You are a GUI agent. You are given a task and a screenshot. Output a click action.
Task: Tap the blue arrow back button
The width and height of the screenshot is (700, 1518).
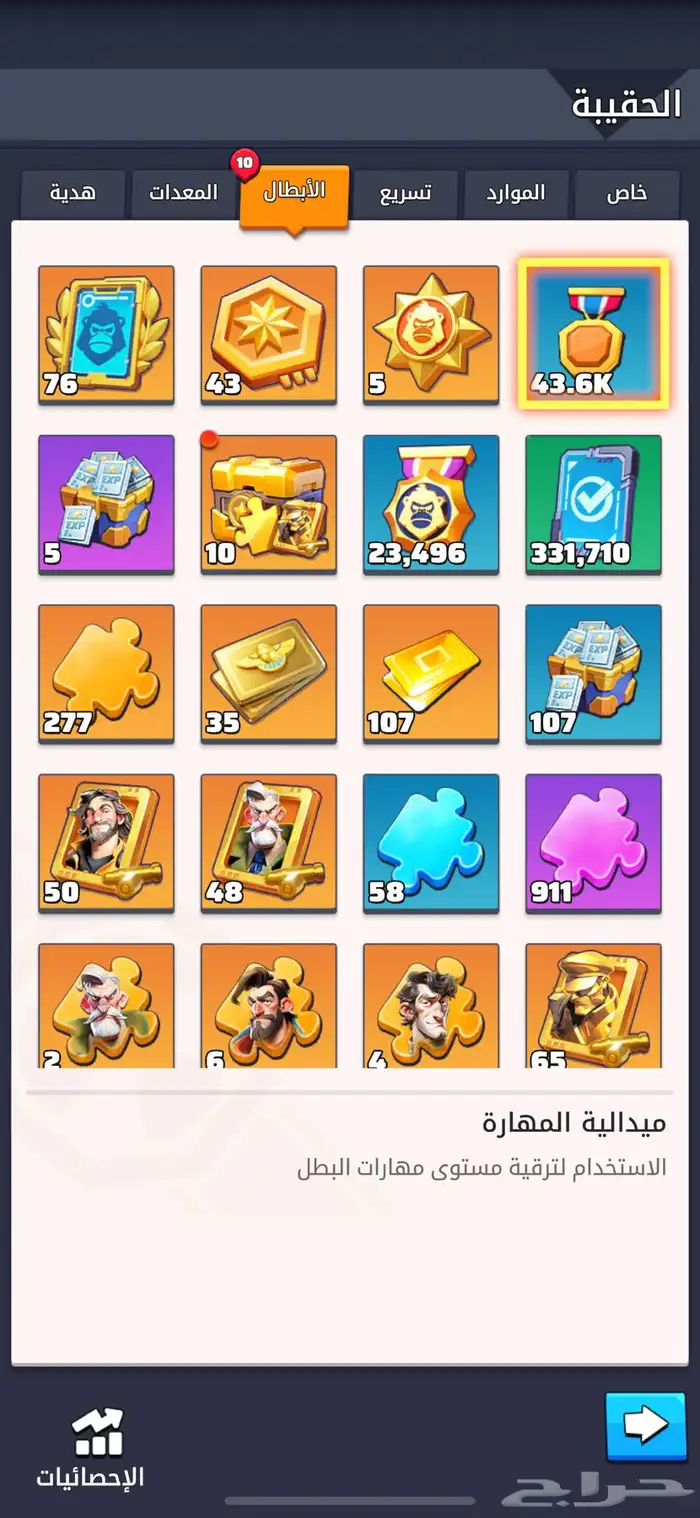[646, 1426]
